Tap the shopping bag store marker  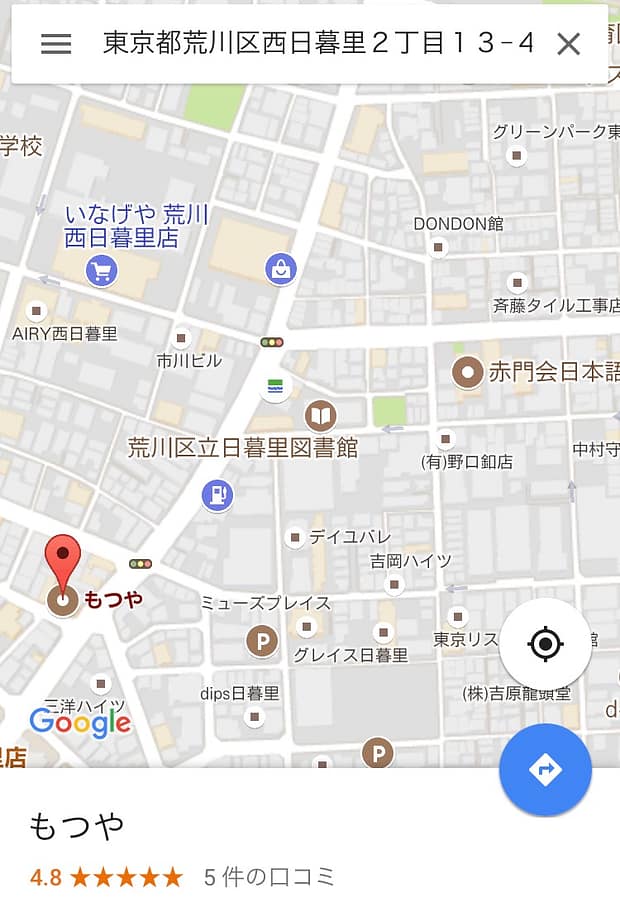281,268
